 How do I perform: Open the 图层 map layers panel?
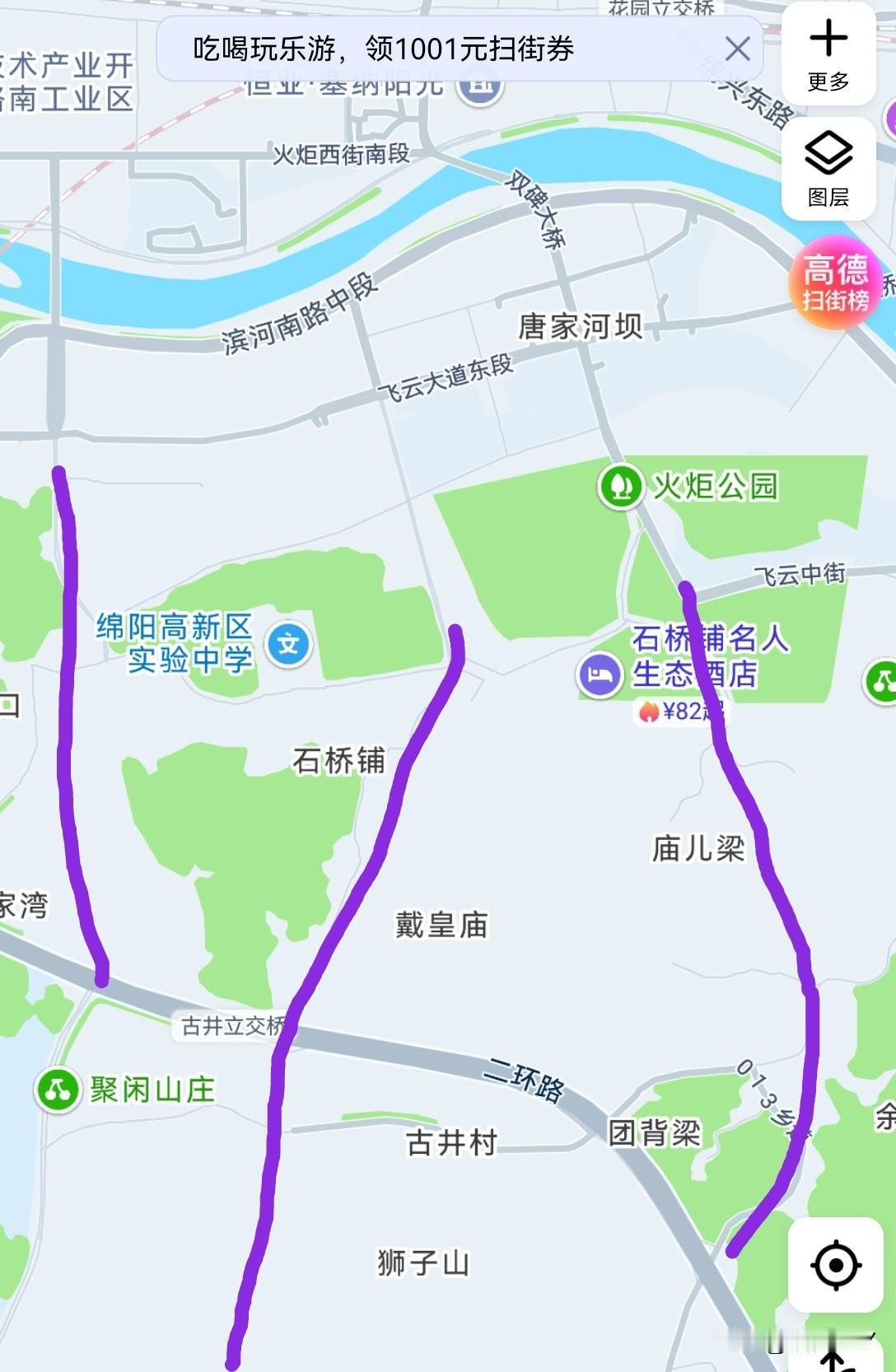[828, 169]
